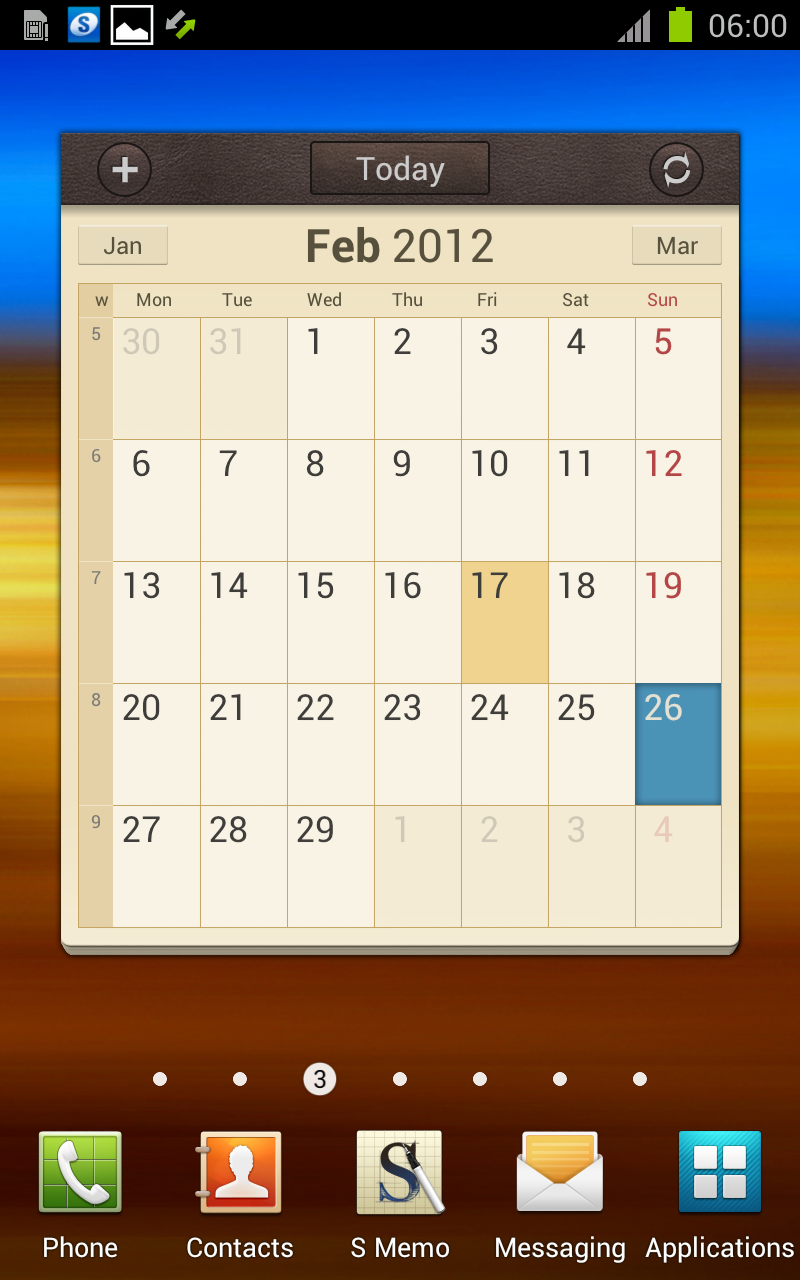The height and width of the screenshot is (1280, 800).
Task: Select February 26 in the calendar
Action: pos(678,744)
